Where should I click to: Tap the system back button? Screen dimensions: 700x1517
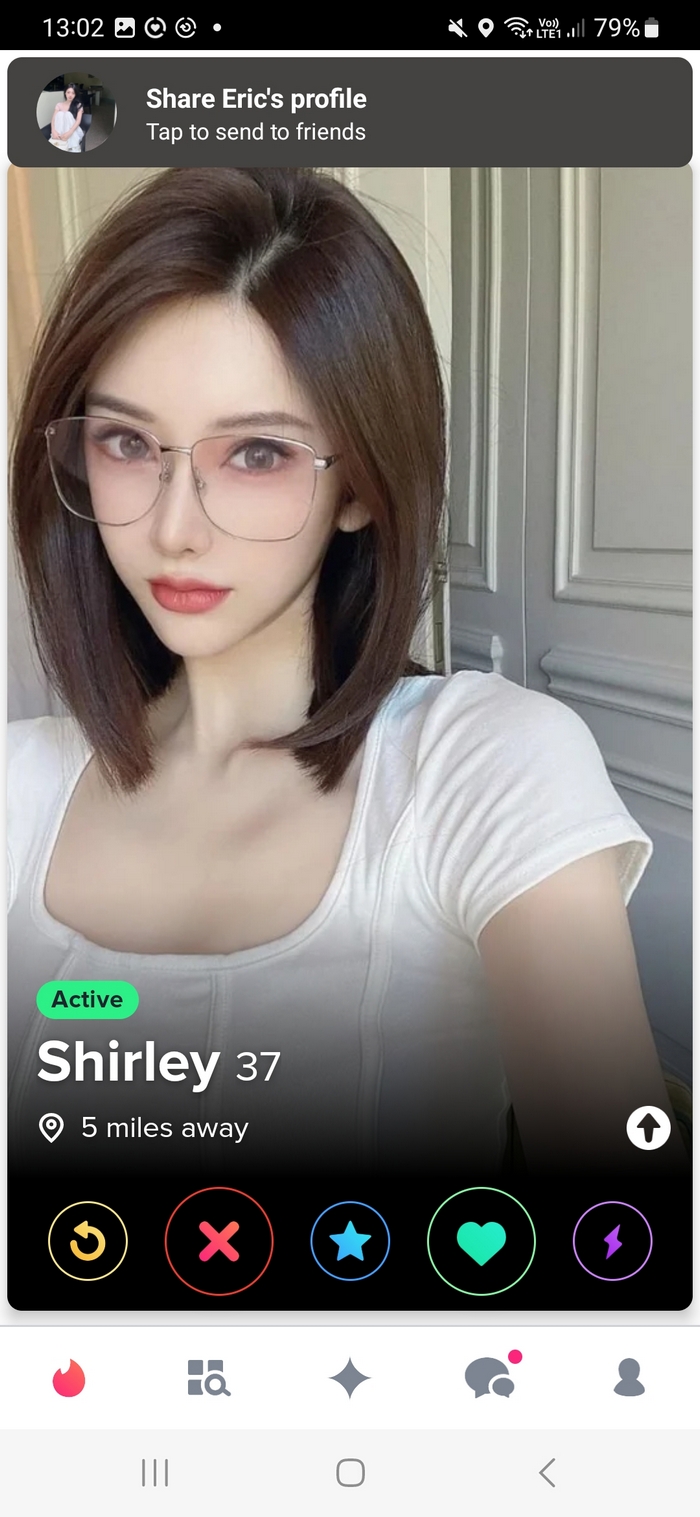[x=546, y=1472]
